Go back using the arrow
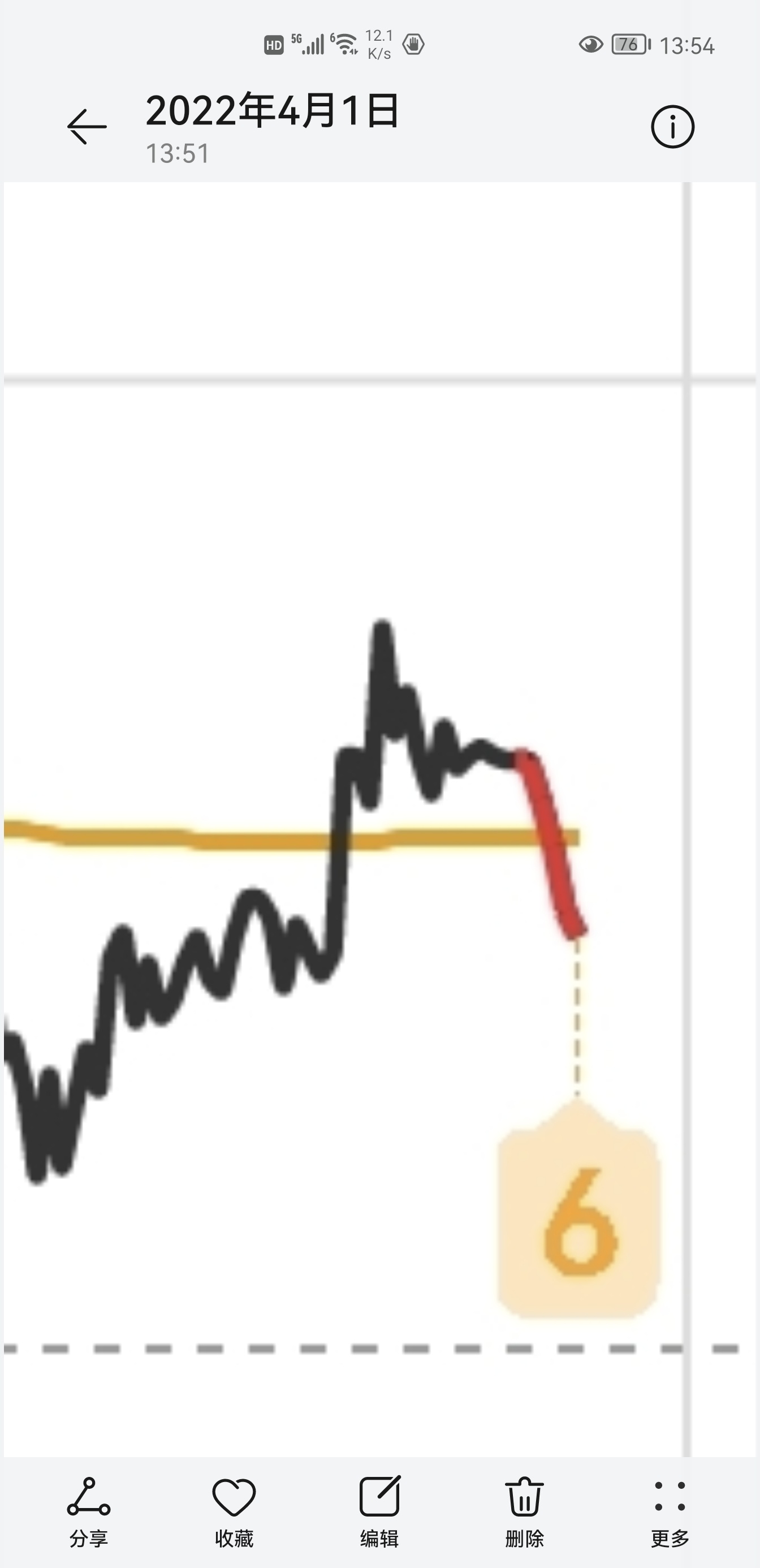 [87, 127]
